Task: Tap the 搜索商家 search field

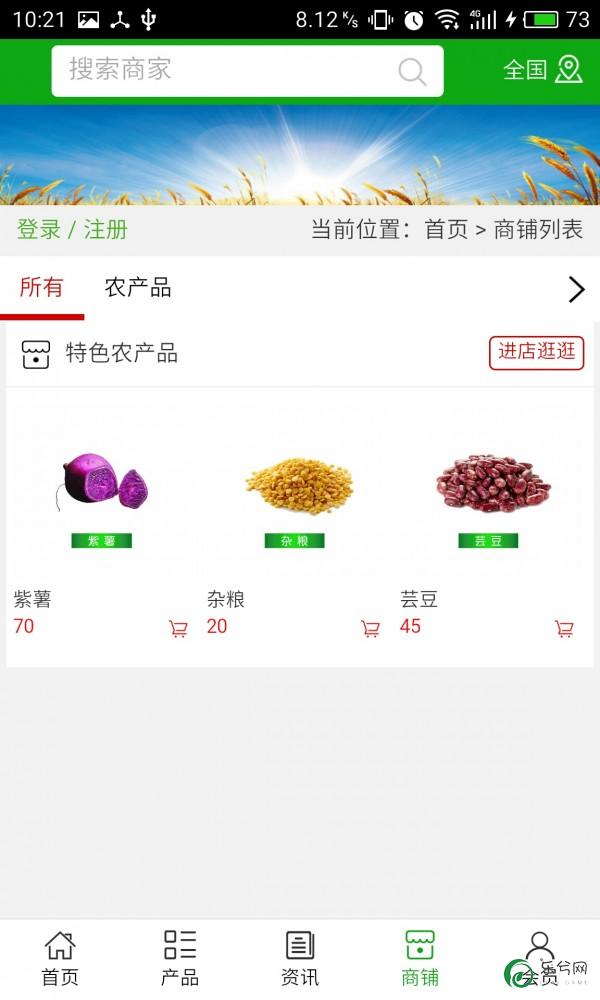Action: pyautogui.click(x=247, y=71)
